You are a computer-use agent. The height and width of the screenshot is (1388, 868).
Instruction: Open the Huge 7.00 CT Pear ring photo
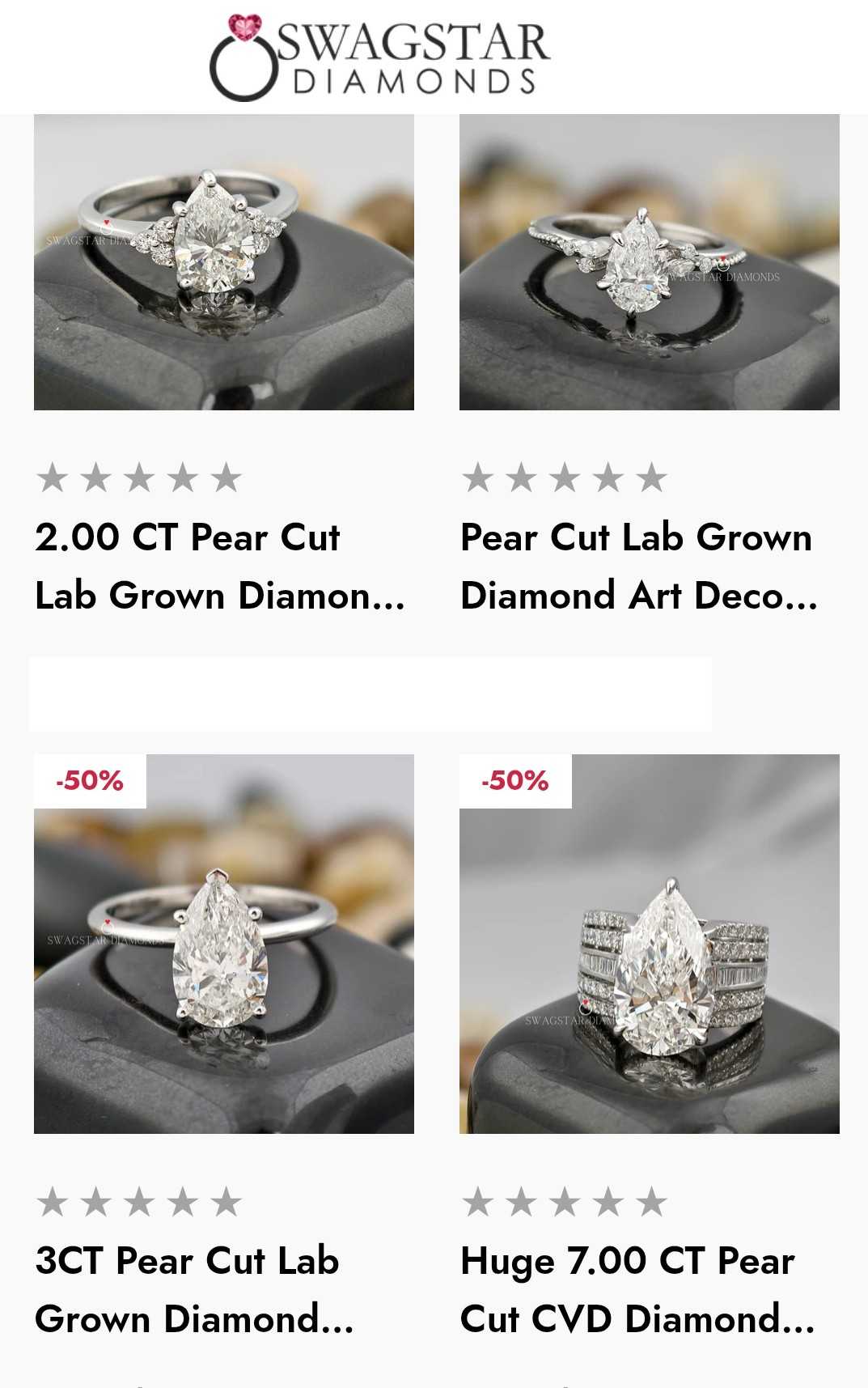(x=649, y=944)
